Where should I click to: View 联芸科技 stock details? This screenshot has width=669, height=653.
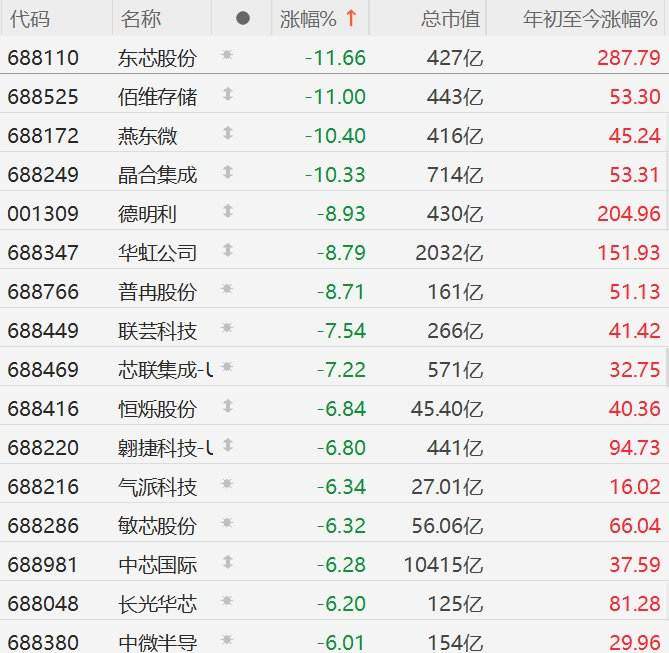pyautogui.click(x=157, y=331)
